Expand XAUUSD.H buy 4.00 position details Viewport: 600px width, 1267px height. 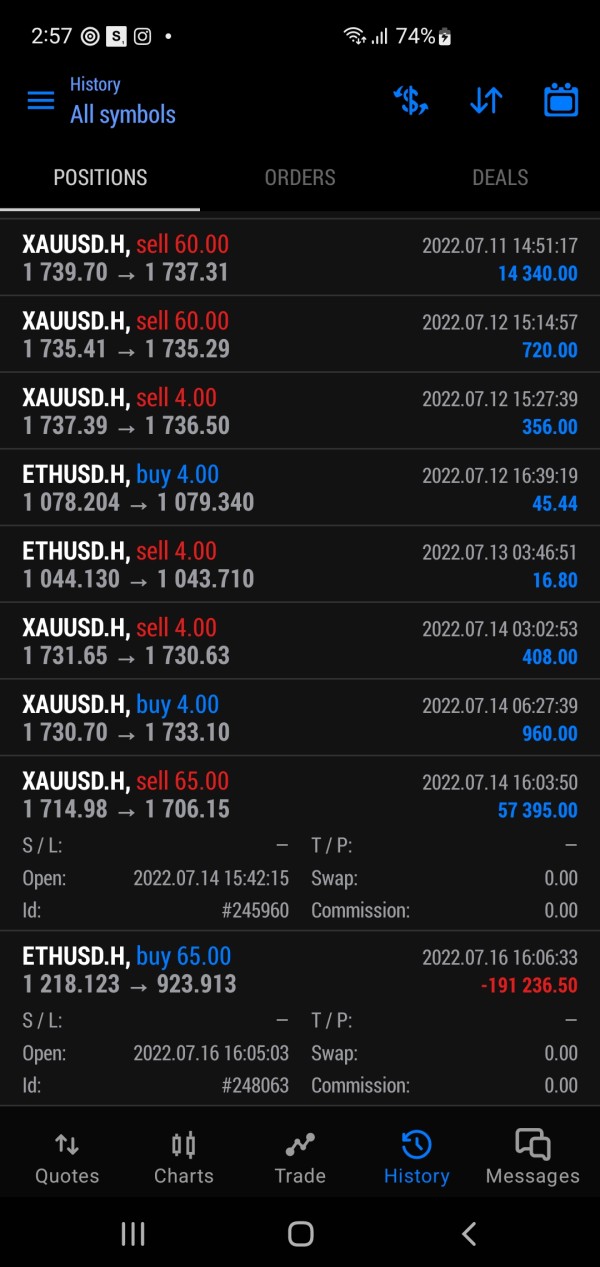click(x=300, y=718)
